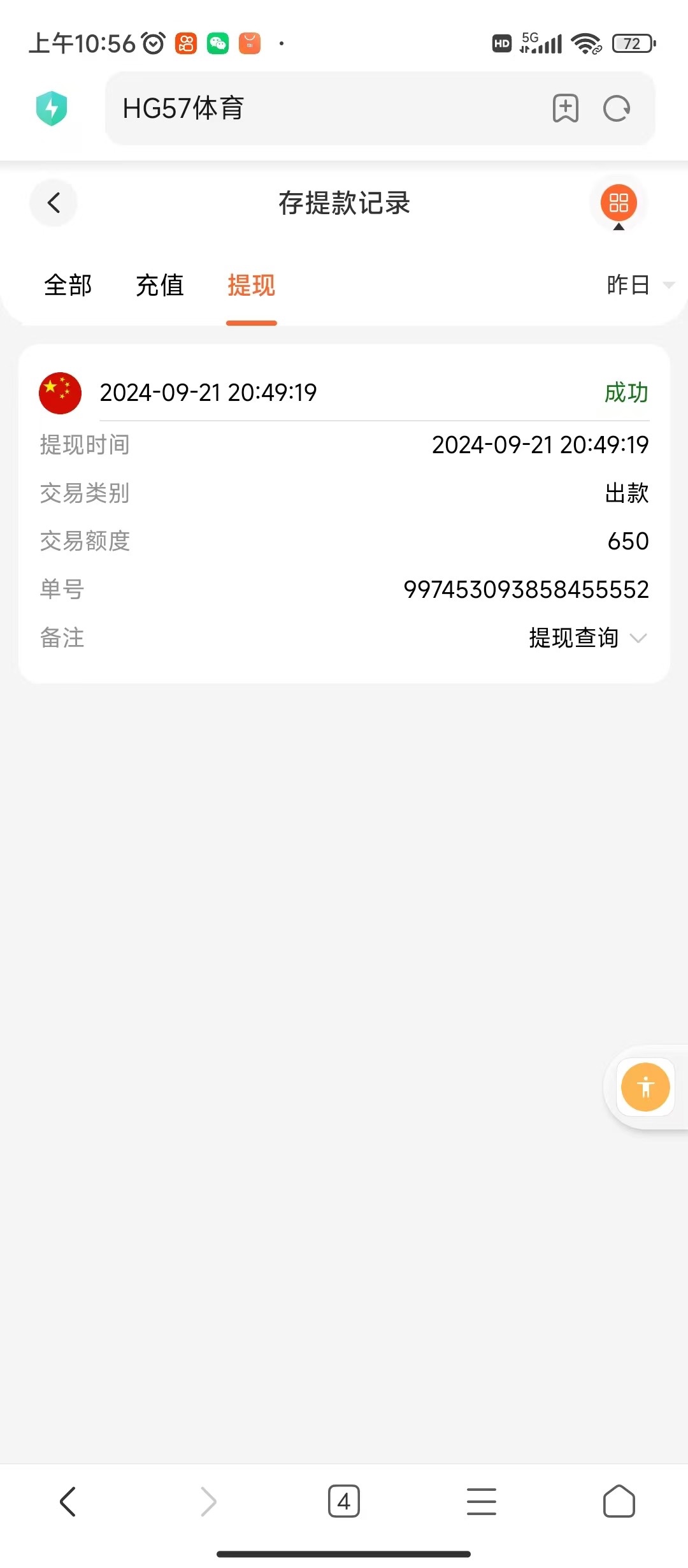Go back from the 存提款记录 page
The image size is (688, 1568).
tap(54, 203)
